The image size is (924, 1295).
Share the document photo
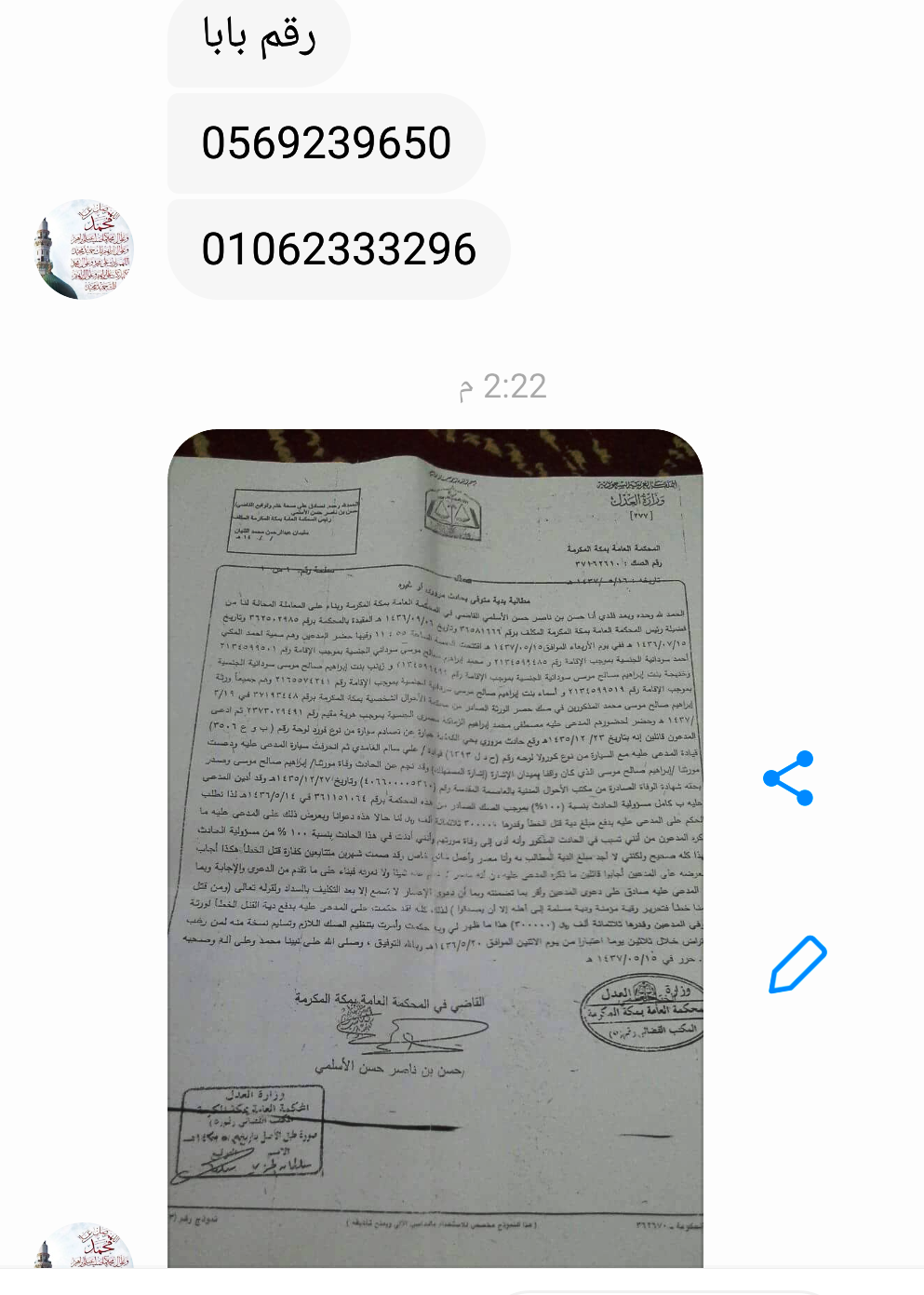(x=788, y=778)
